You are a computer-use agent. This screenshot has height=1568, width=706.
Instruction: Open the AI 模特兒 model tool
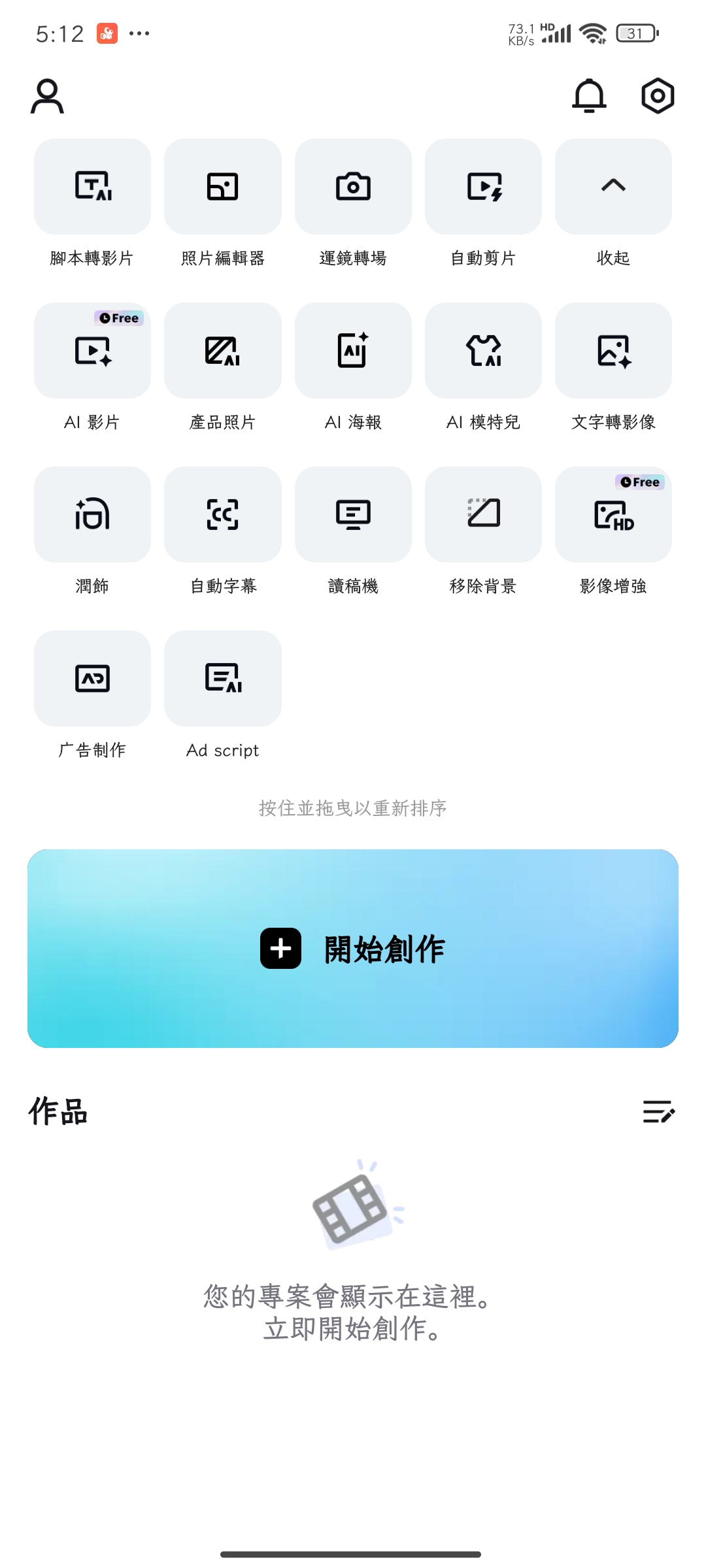coord(483,351)
